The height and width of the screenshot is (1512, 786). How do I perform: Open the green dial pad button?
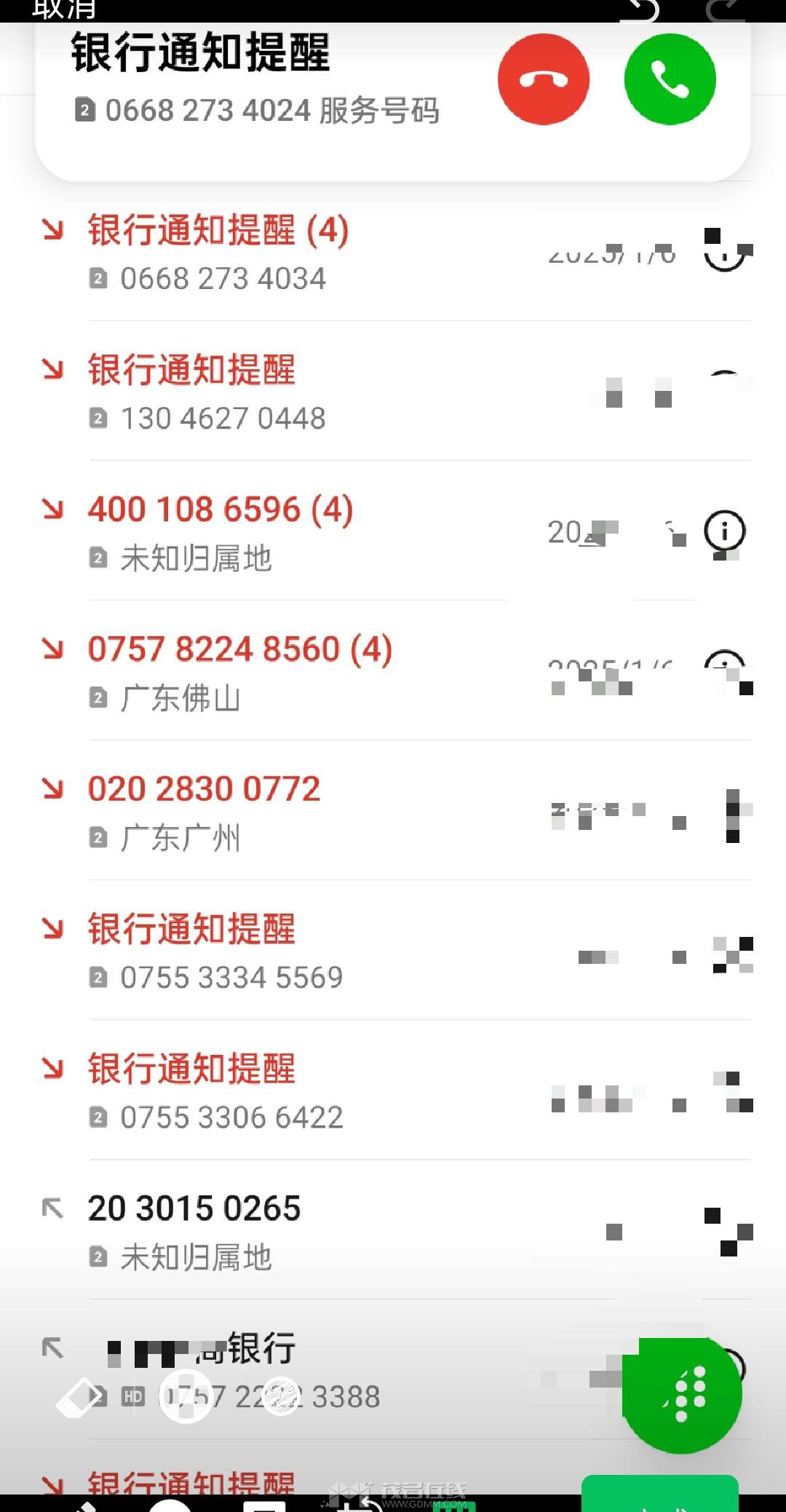point(683,1395)
